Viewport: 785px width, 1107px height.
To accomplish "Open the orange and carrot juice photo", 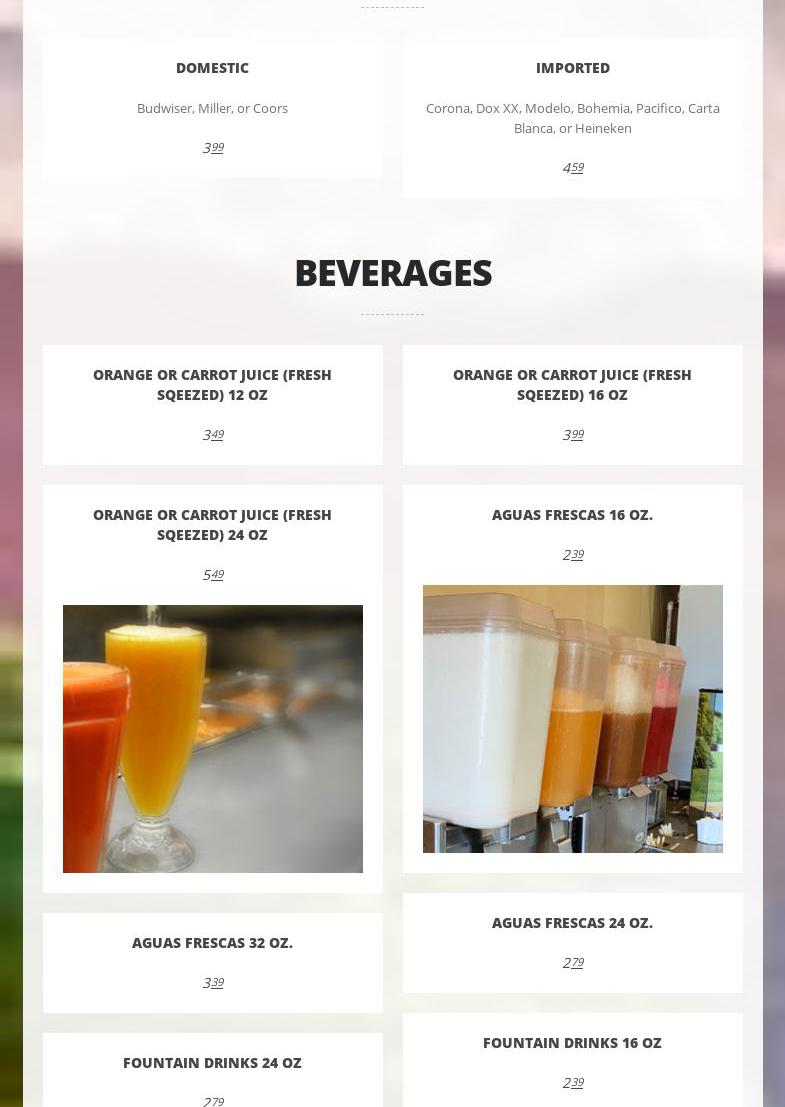I will point(212,738).
